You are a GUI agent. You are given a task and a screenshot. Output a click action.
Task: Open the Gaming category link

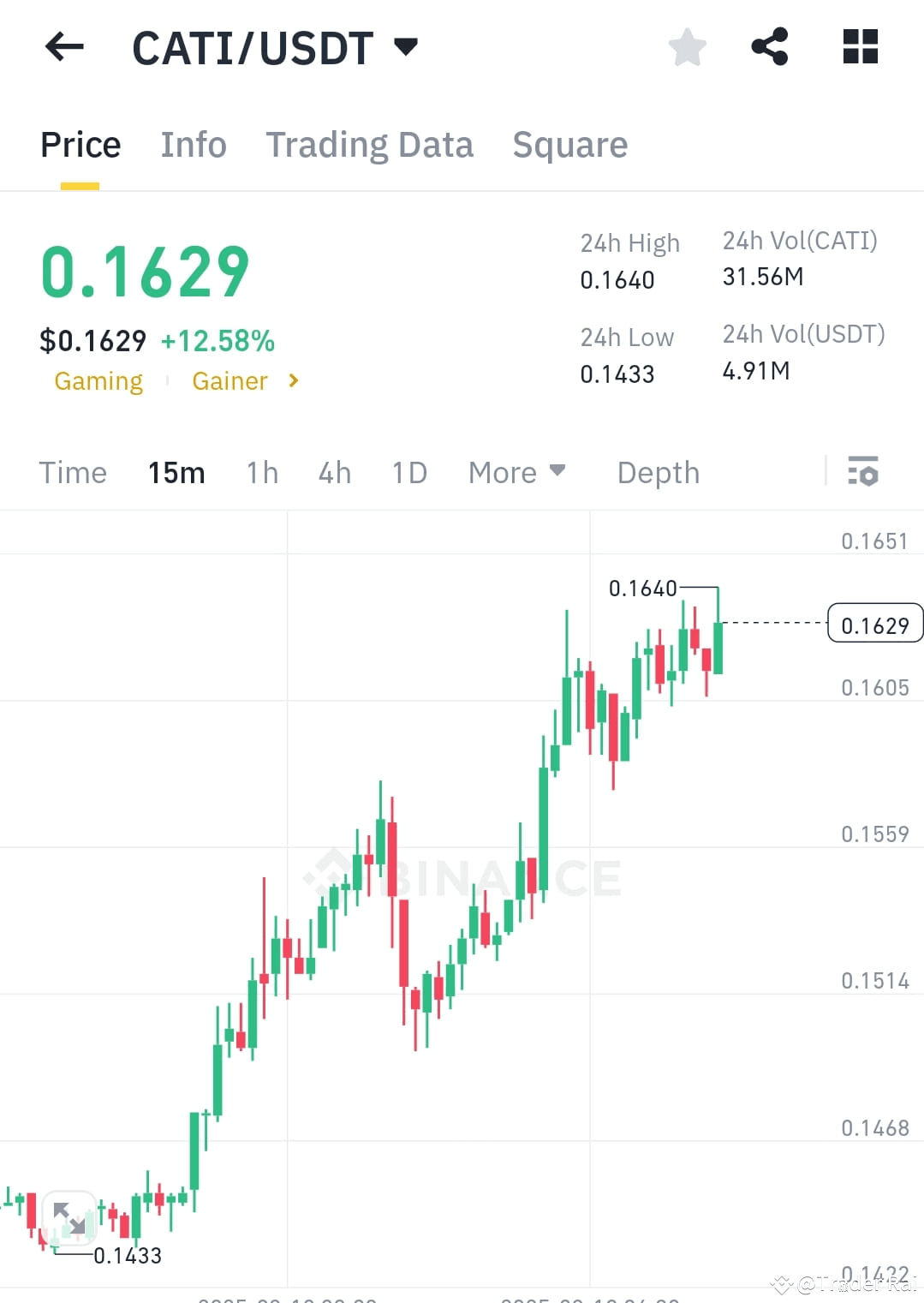[98, 380]
